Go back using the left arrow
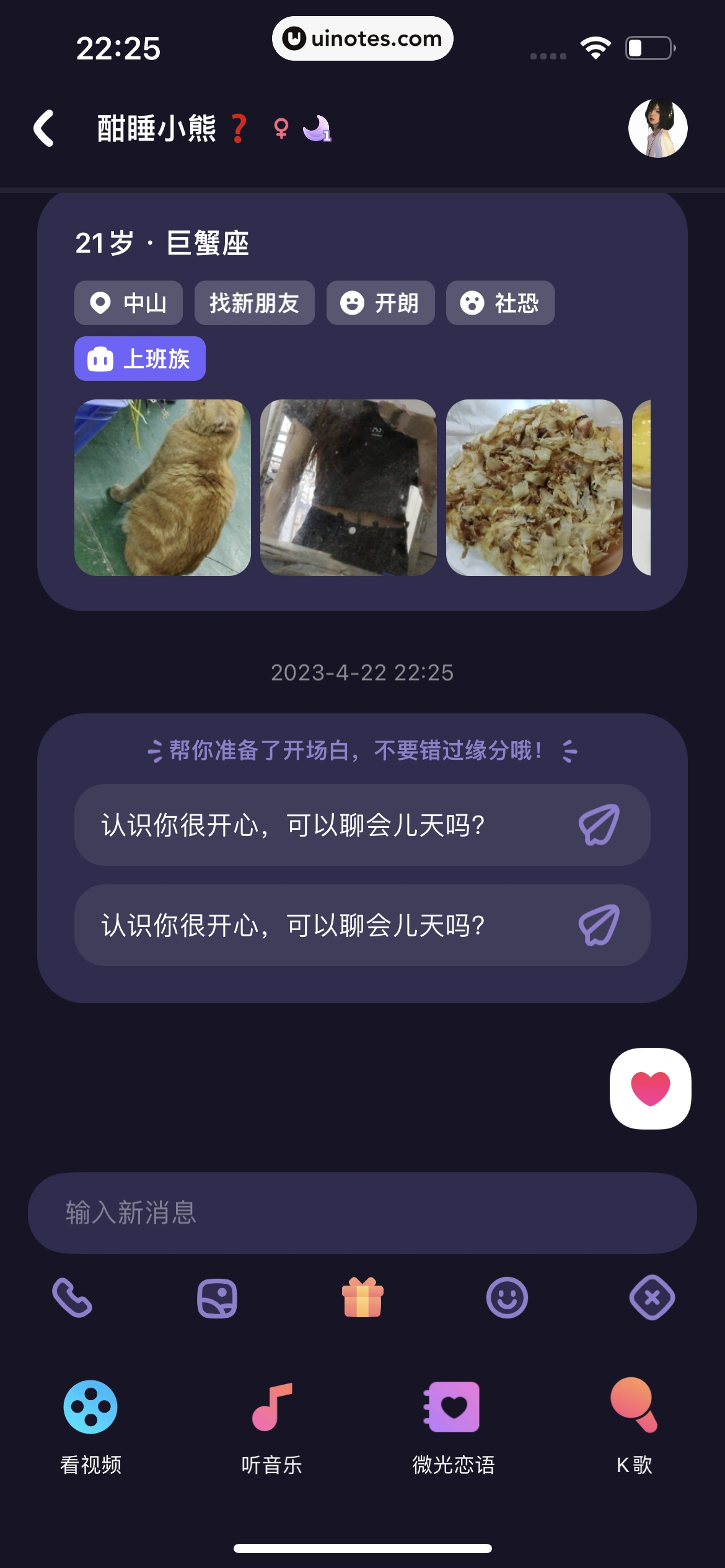Screen dimensions: 725x1568 tap(43, 128)
